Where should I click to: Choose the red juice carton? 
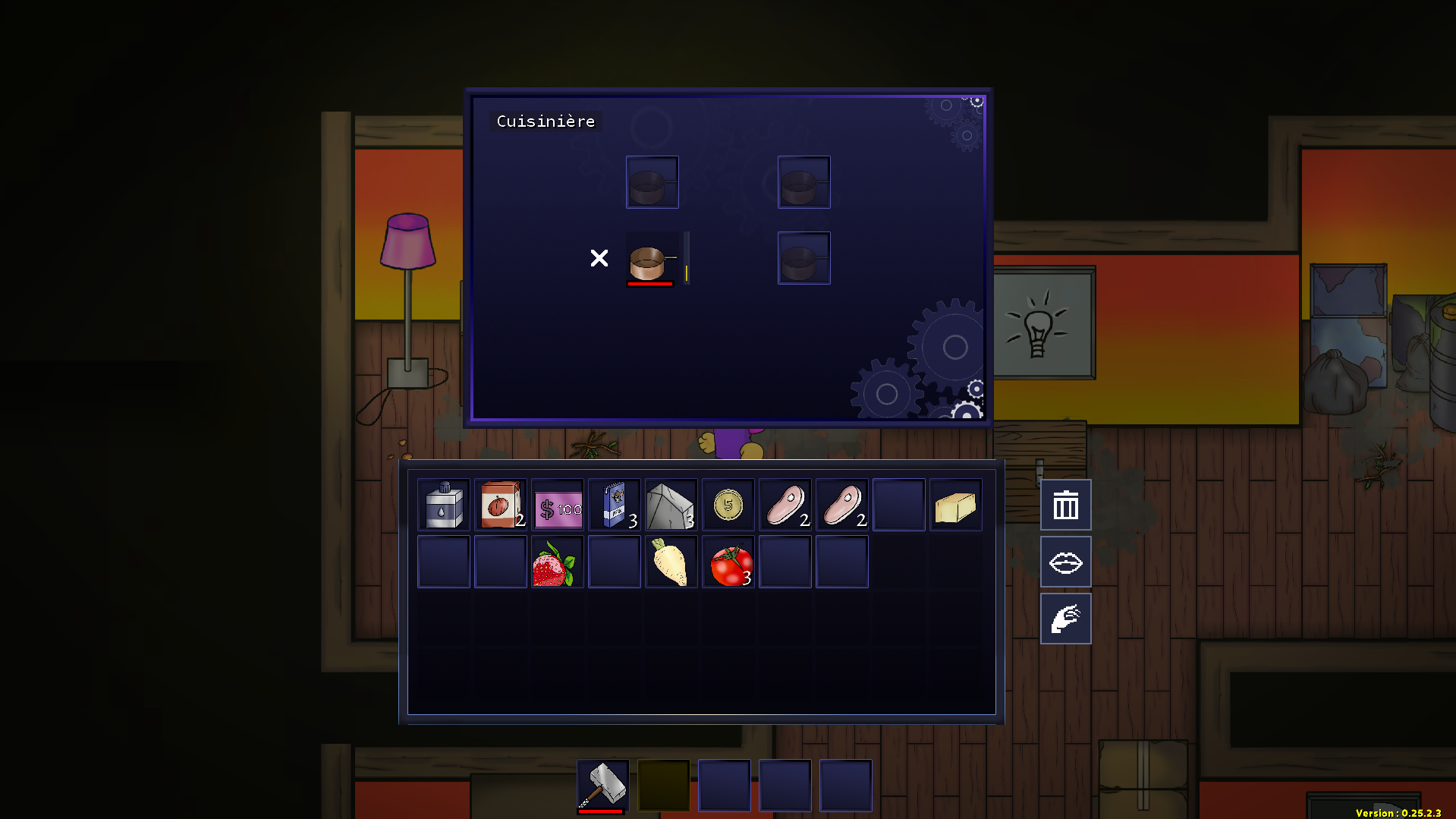500,506
